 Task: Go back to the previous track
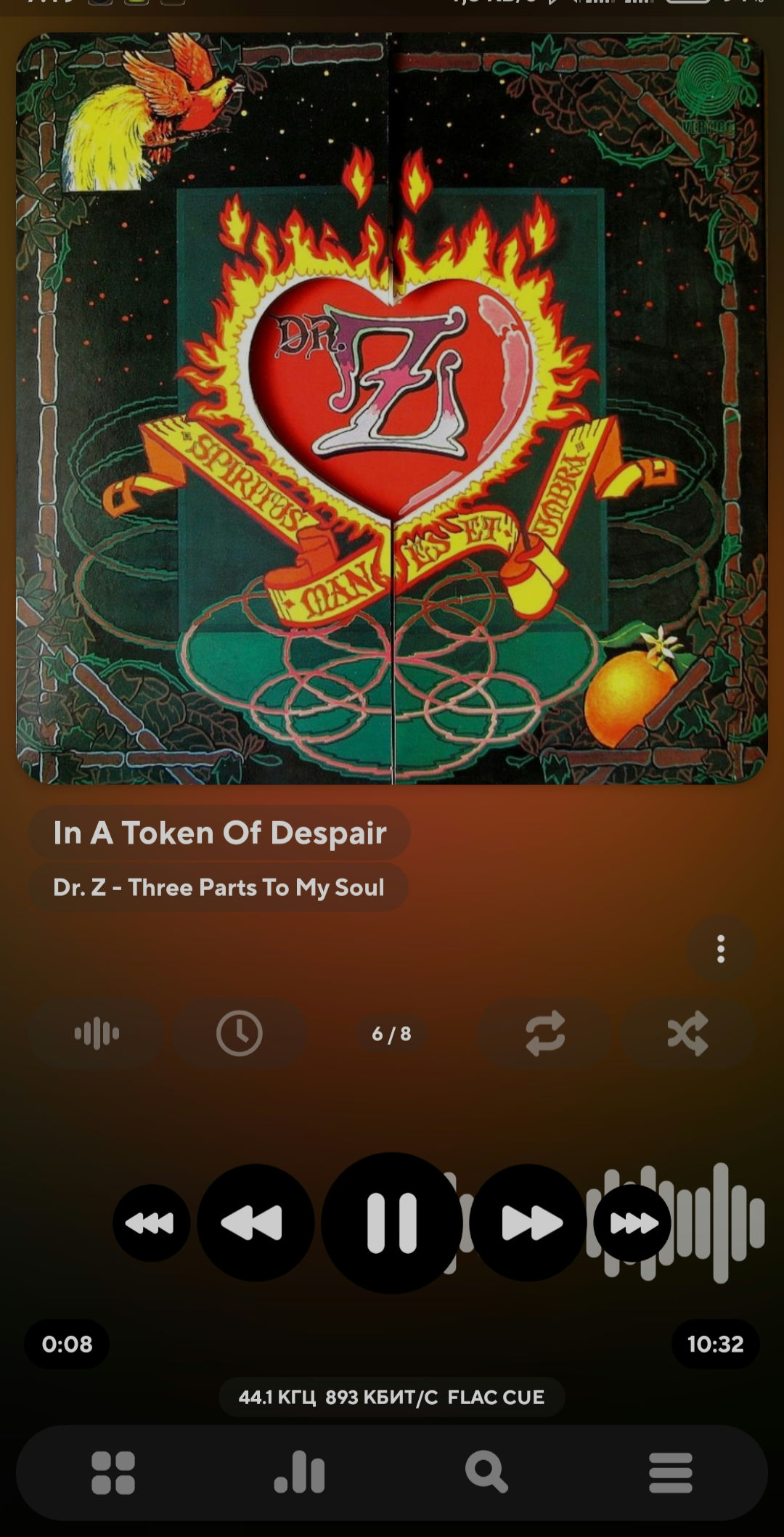256,1223
